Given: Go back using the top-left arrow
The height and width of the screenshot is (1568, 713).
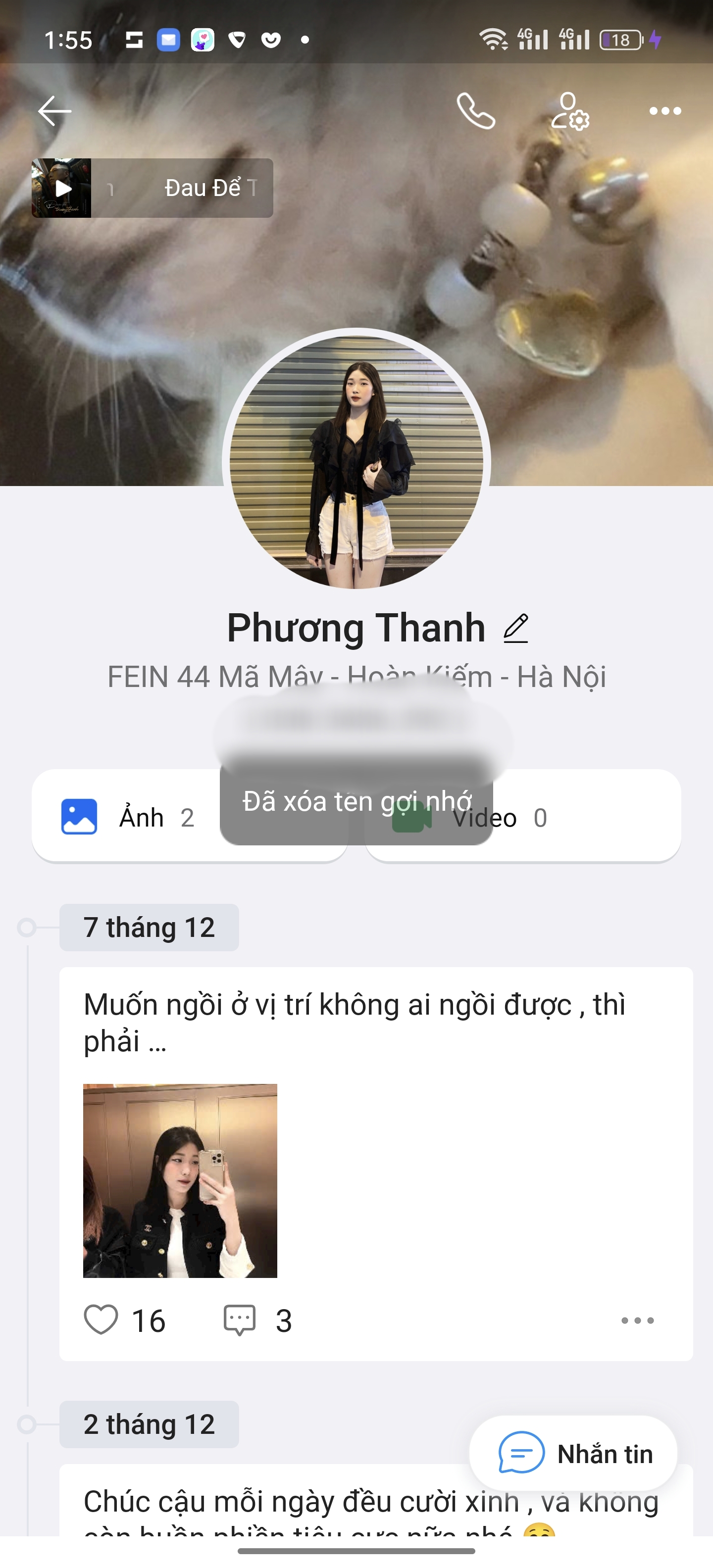Looking at the screenshot, I should (54, 111).
